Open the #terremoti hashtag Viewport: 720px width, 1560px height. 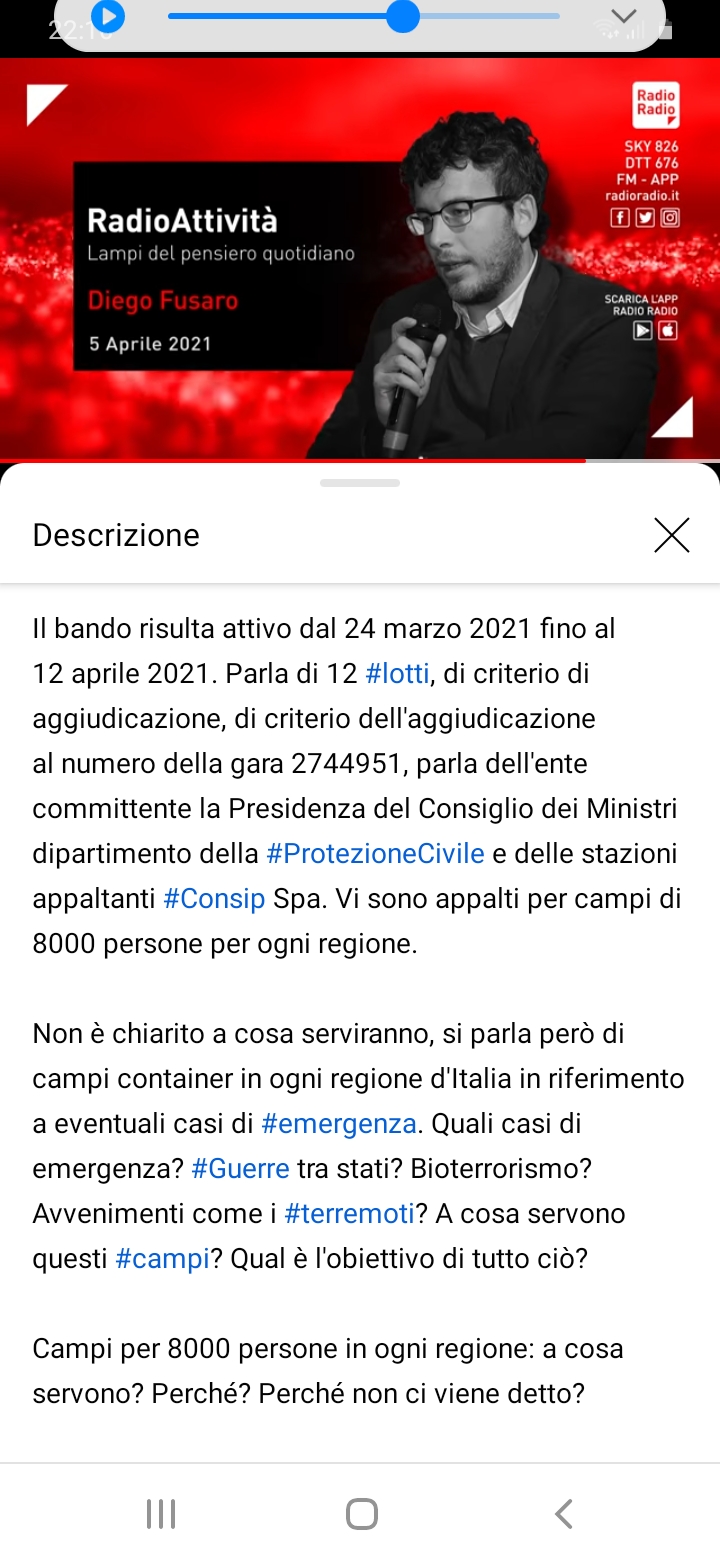tap(350, 1214)
